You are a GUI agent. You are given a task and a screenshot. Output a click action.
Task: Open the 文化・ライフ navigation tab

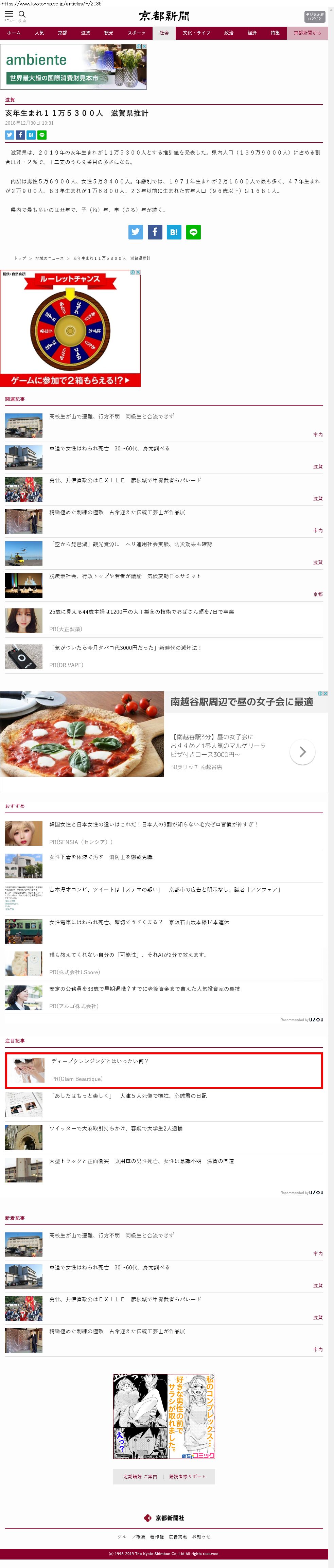pyautogui.click(x=196, y=33)
